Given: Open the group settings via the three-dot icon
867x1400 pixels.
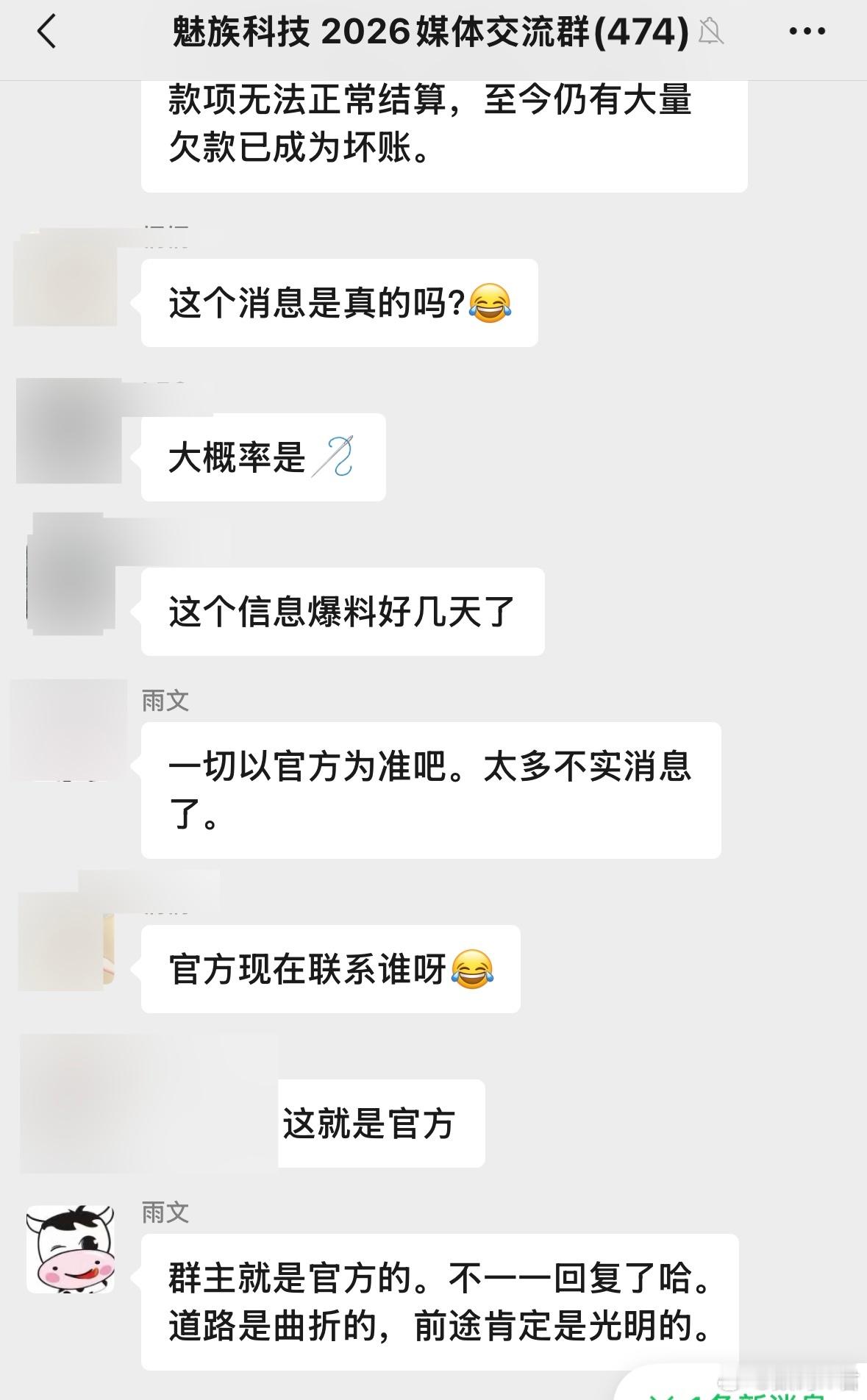Looking at the screenshot, I should point(805,31).
